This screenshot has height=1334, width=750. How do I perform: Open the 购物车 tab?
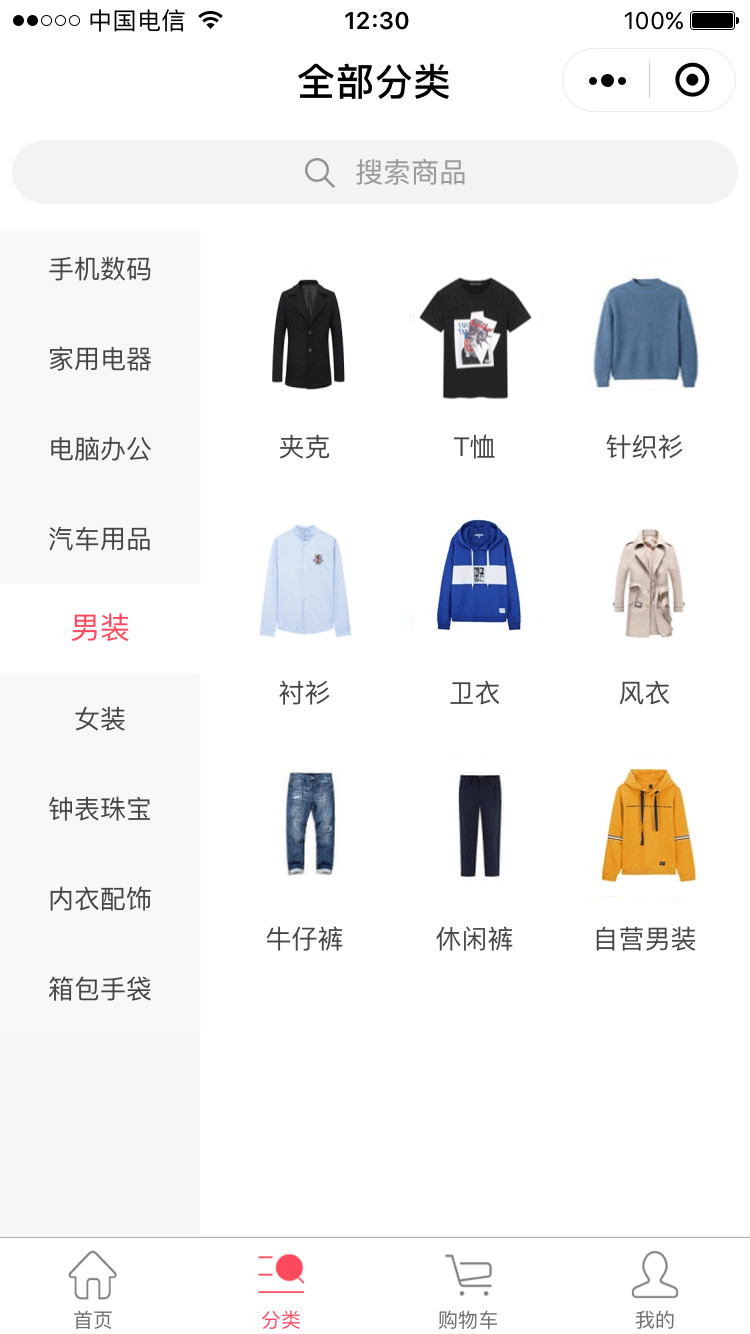click(x=468, y=1290)
